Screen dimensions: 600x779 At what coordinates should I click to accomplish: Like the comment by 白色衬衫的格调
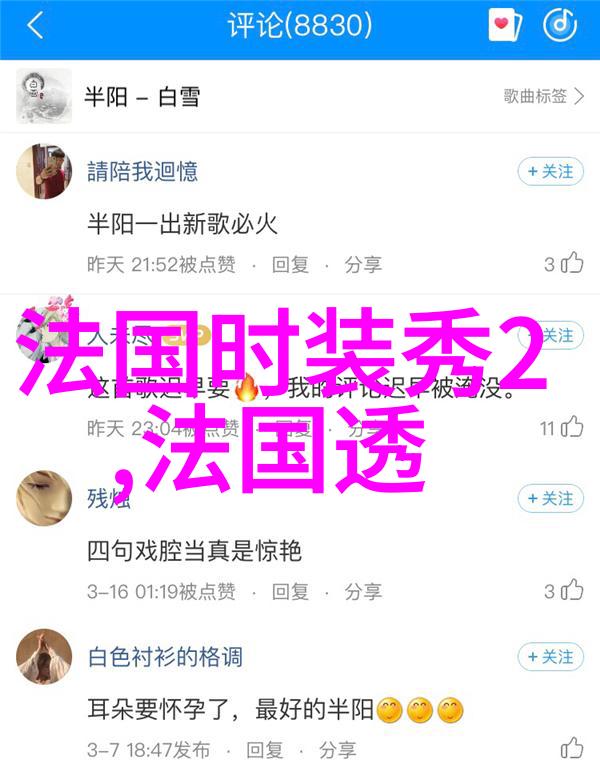point(572,749)
